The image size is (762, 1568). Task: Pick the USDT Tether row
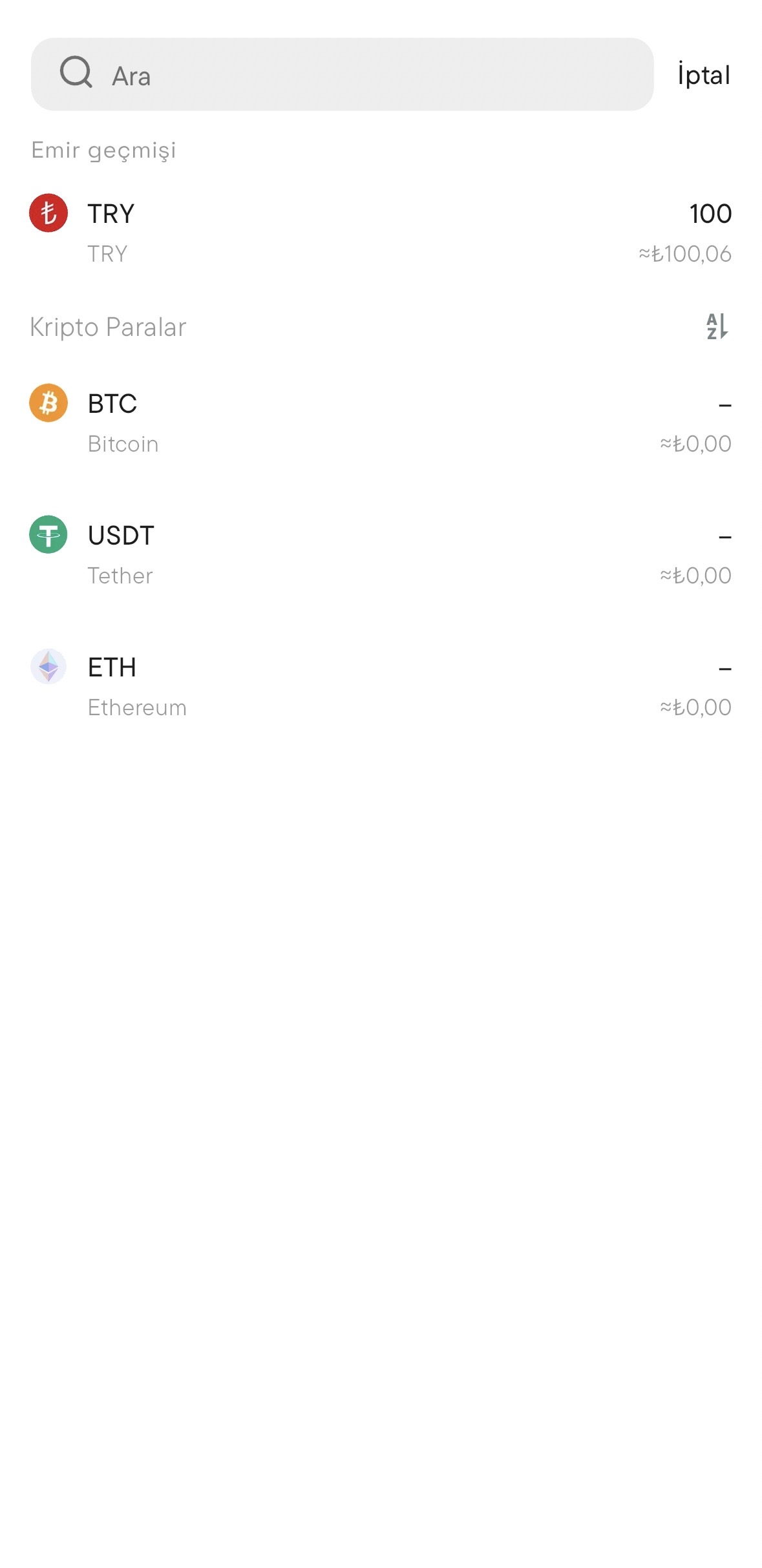(x=380, y=554)
